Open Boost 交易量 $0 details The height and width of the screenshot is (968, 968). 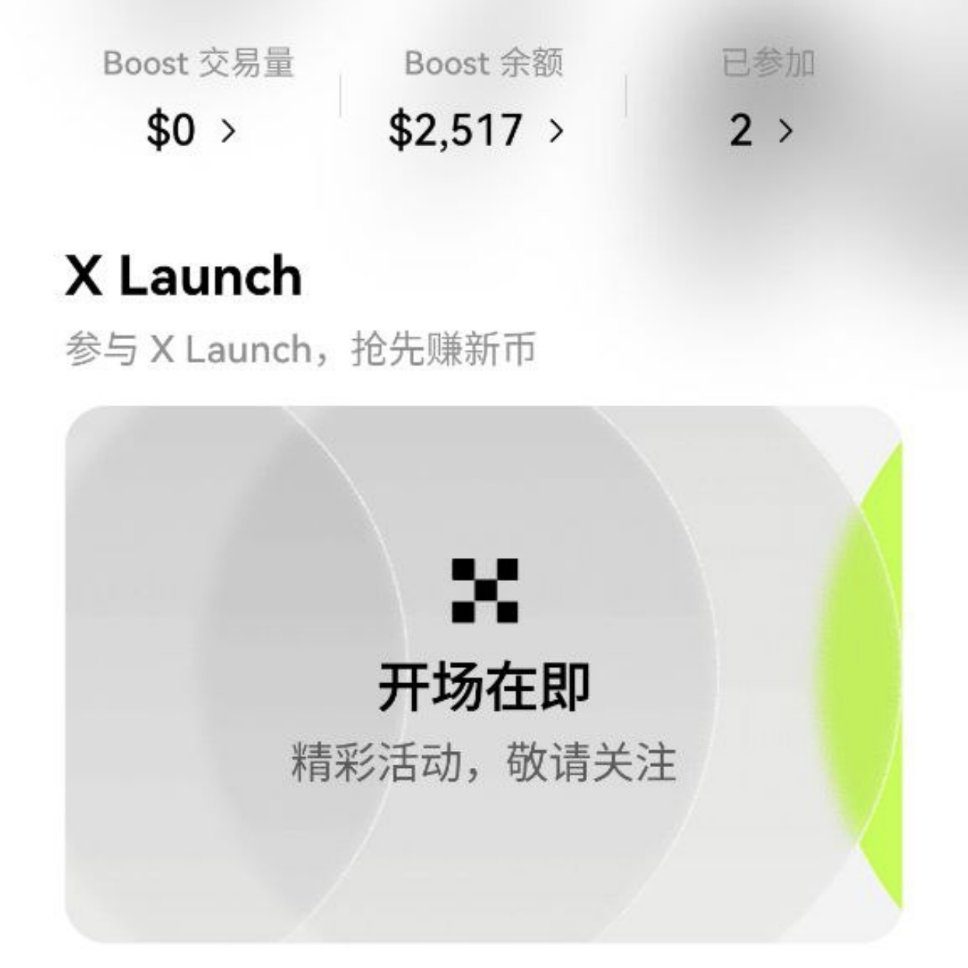tap(190, 131)
